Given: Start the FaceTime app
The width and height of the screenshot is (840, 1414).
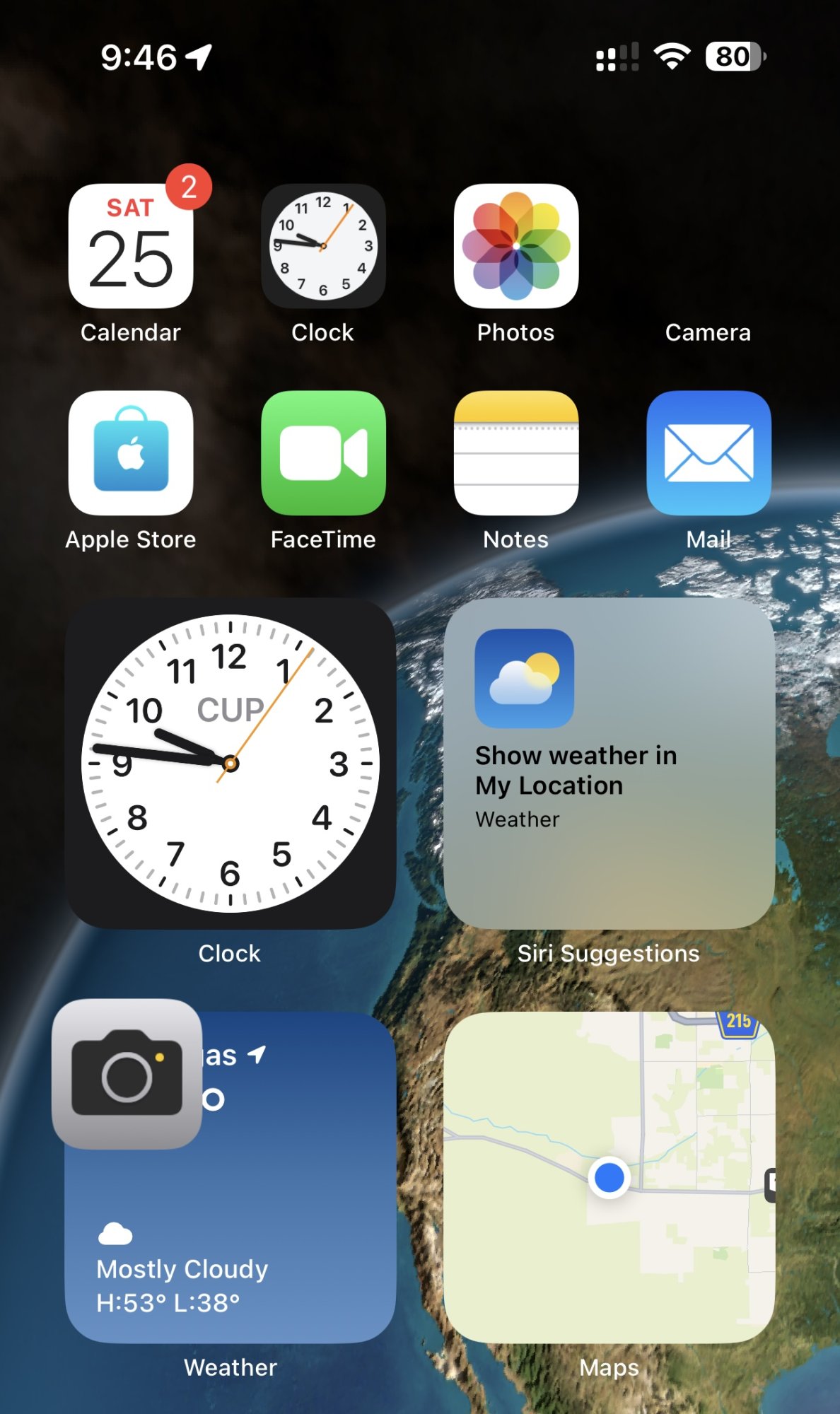Looking at the screenshot, I should (x=323, y=453).
